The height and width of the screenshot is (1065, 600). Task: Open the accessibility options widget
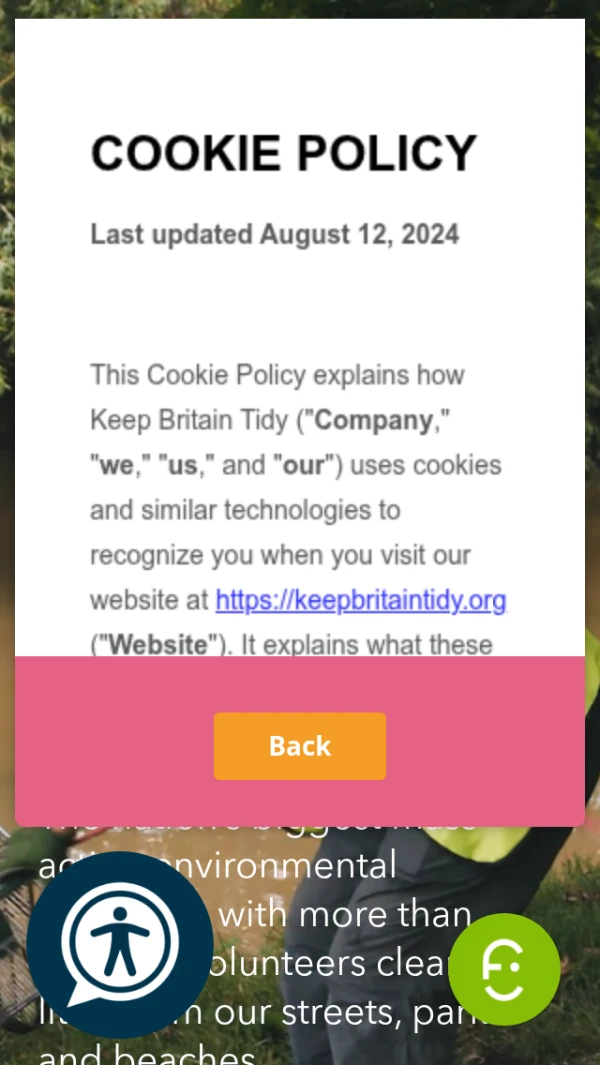click(119, 944)
